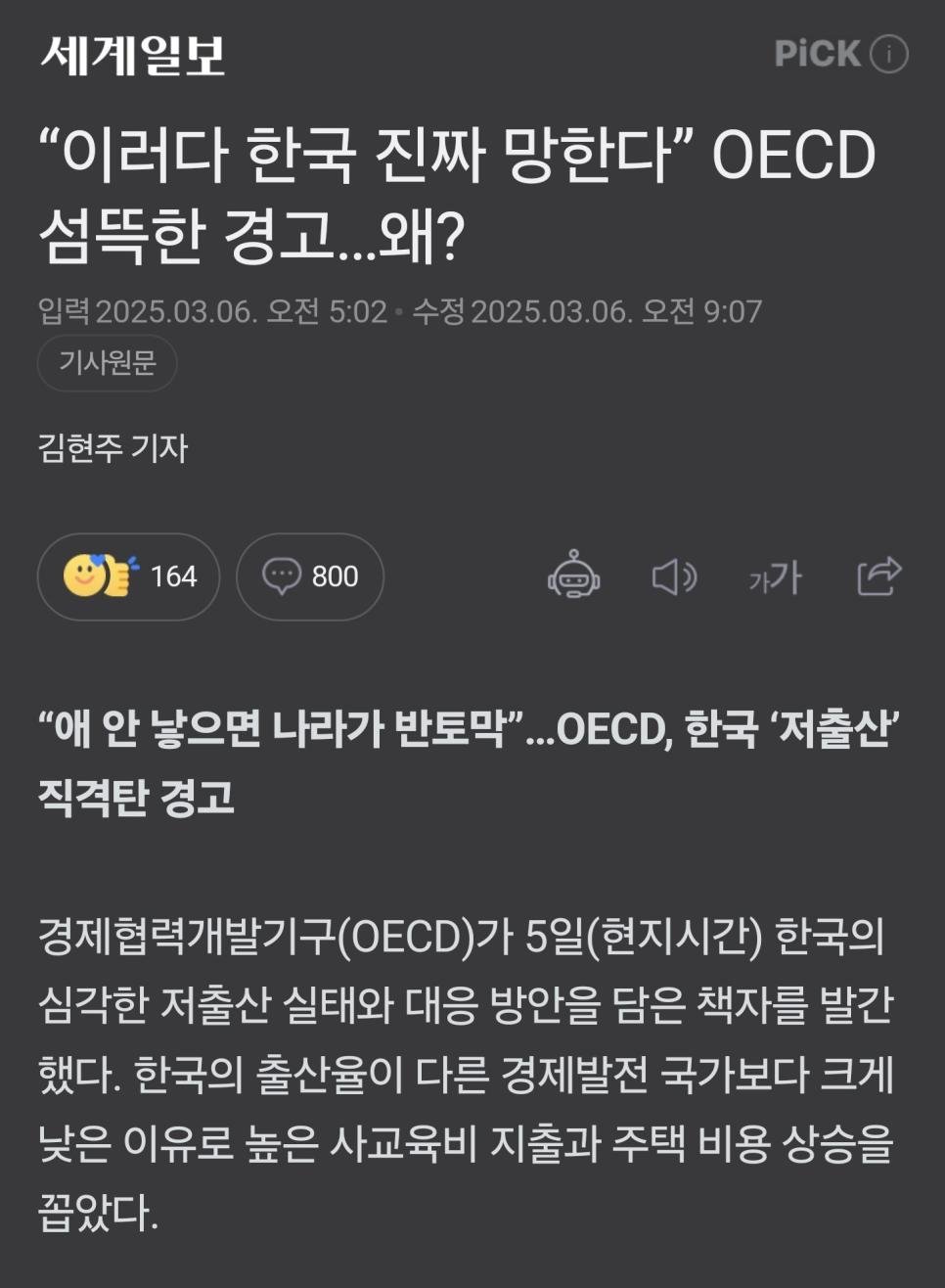The image size is (945, 1288).
Task: Open the PiCK info icon
Action: coord(889,54)
